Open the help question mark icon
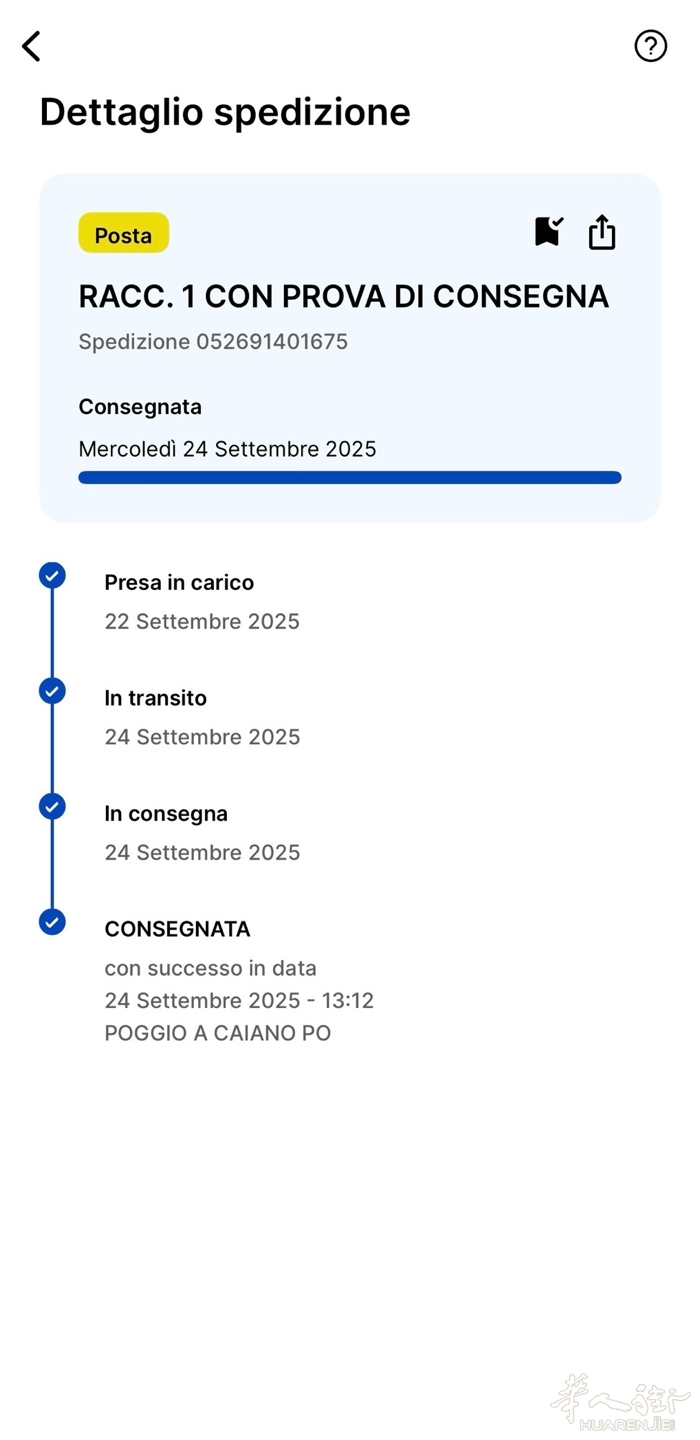The height and width of the screenshot is (1440, 700). (x=650, y=46)
